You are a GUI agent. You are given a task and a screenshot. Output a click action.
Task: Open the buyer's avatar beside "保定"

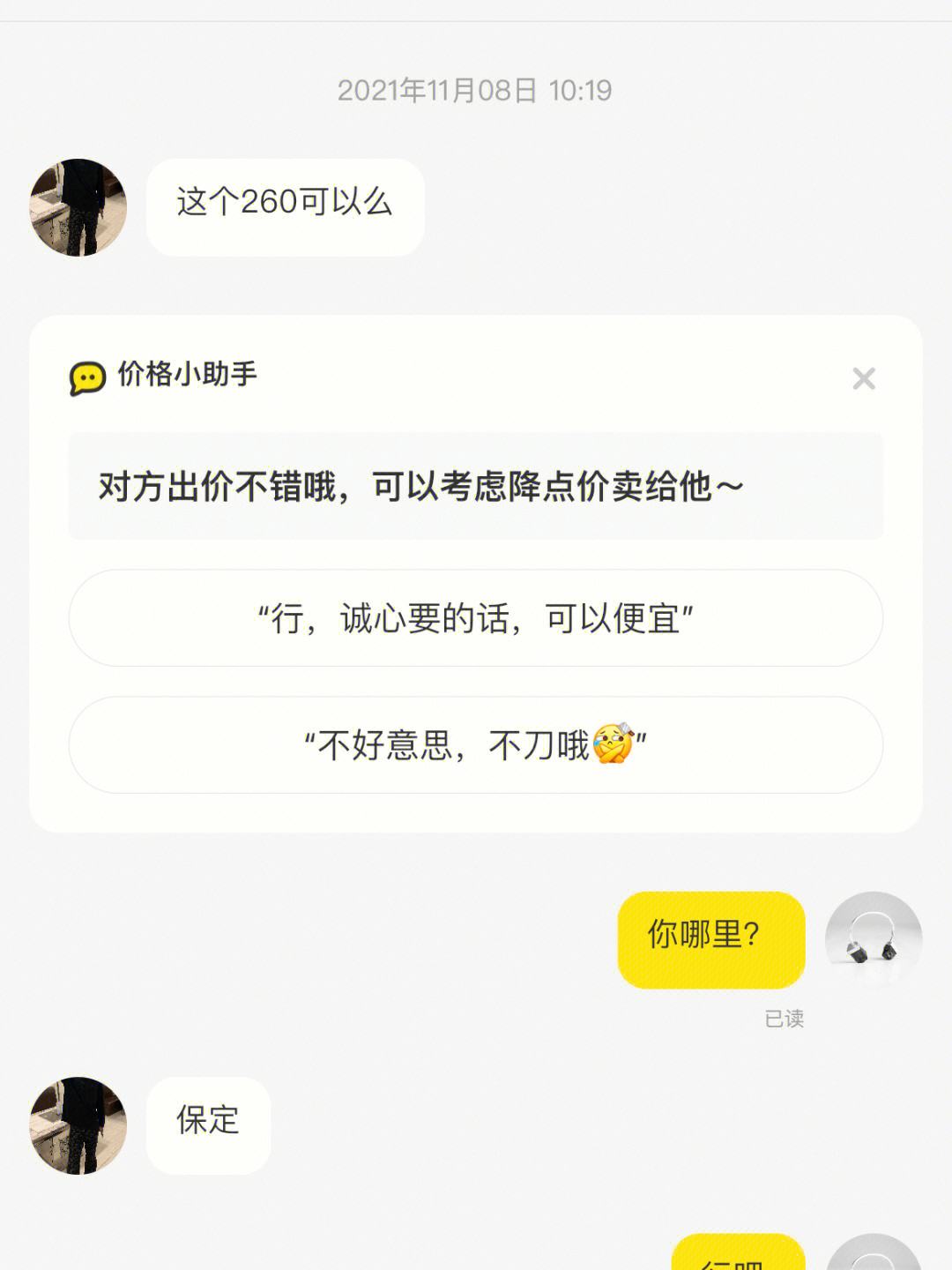coord(78,1125)
